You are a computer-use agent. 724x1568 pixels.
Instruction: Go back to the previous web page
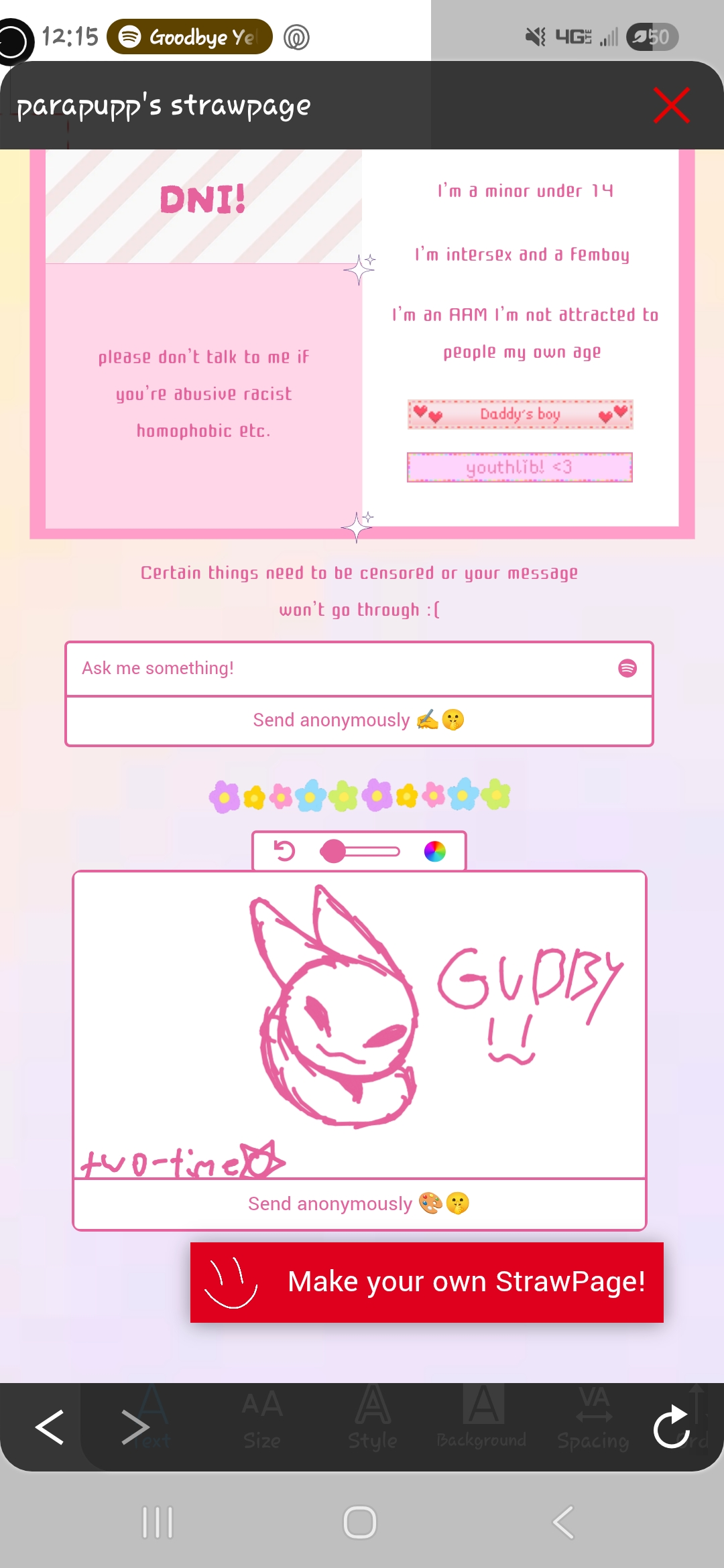coord(50,1427)
